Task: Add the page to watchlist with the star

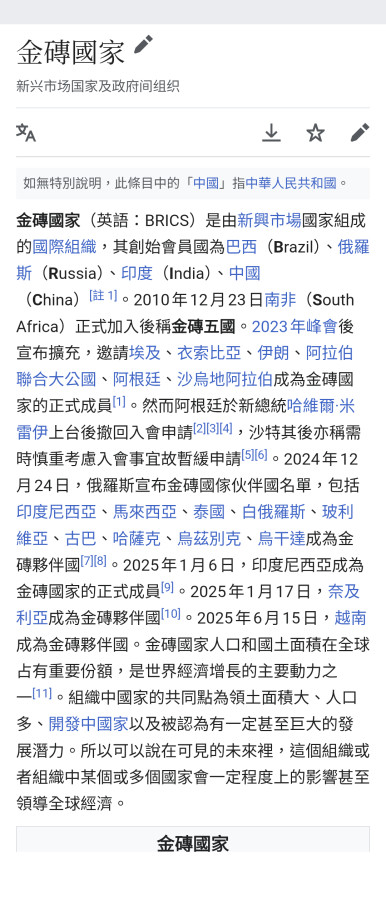Action: pos(315,133)
